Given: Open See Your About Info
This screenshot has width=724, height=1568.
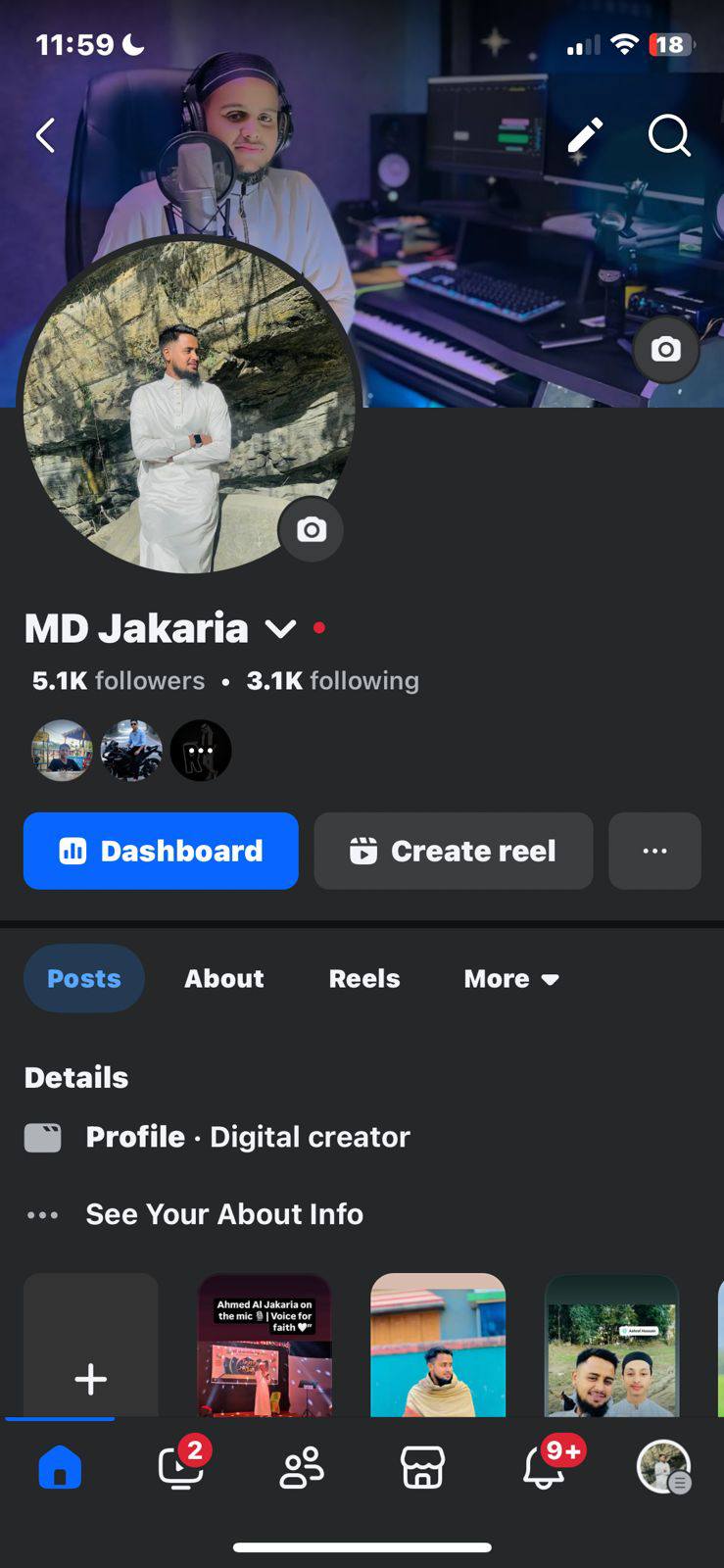Looking at the screenshot, I should pos(224,1214).
